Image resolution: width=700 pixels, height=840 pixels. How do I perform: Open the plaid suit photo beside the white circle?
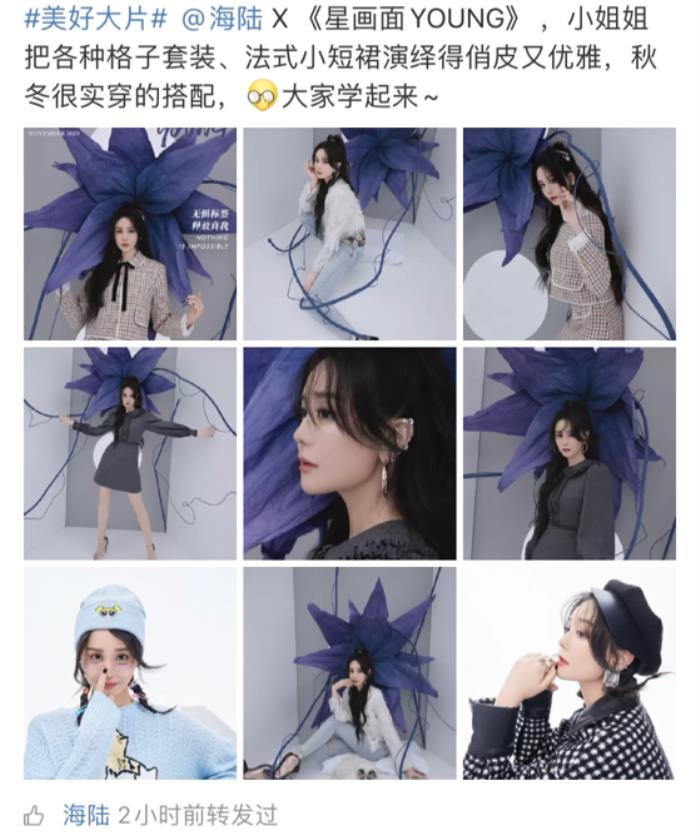click(569, 234)
